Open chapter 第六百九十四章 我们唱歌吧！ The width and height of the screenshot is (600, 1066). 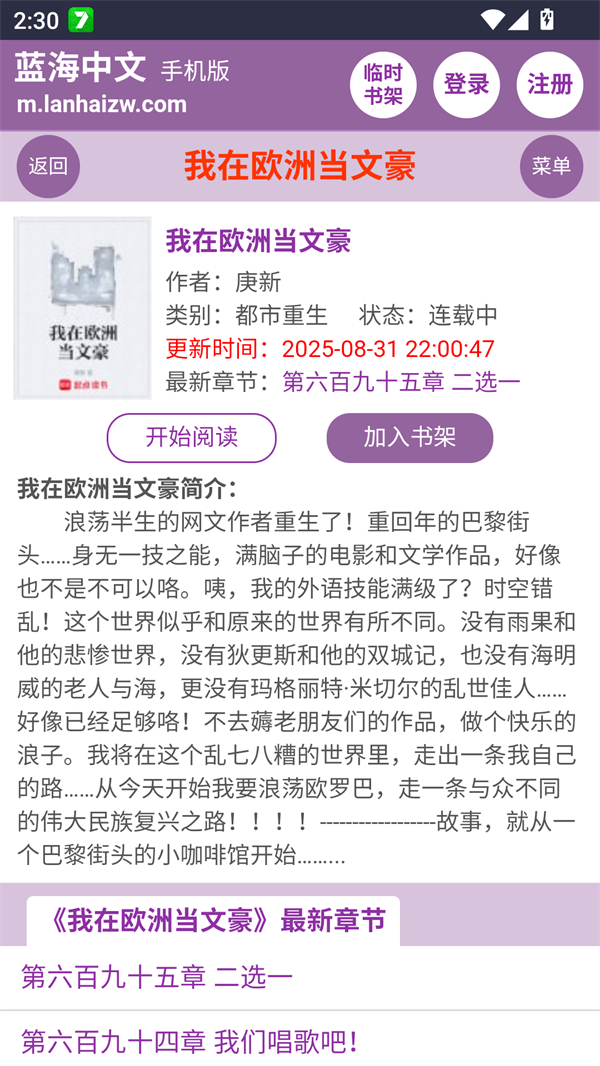click(190, 1042)
